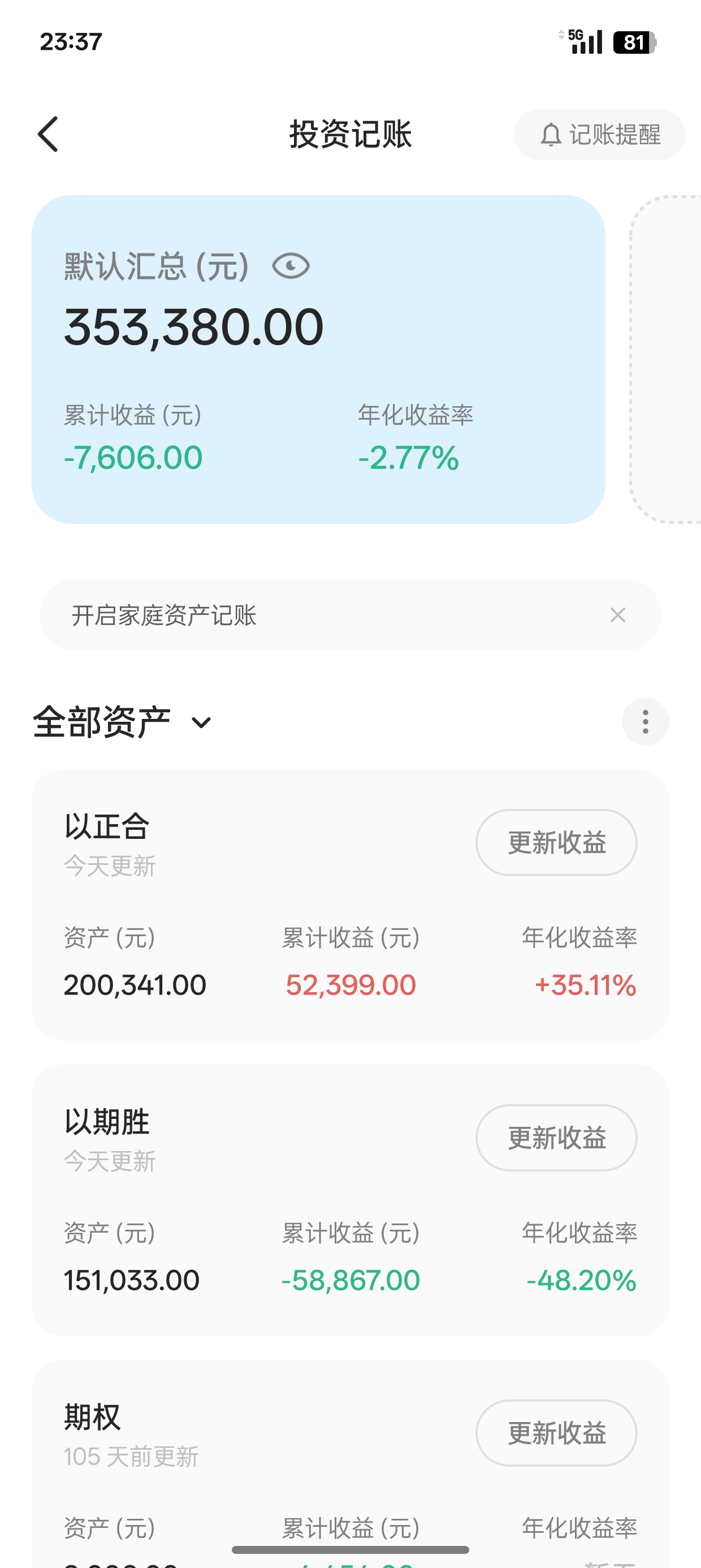The image size is (701, 1568).
Task: Update earnings for 以正合
Action: pos(556,842)
